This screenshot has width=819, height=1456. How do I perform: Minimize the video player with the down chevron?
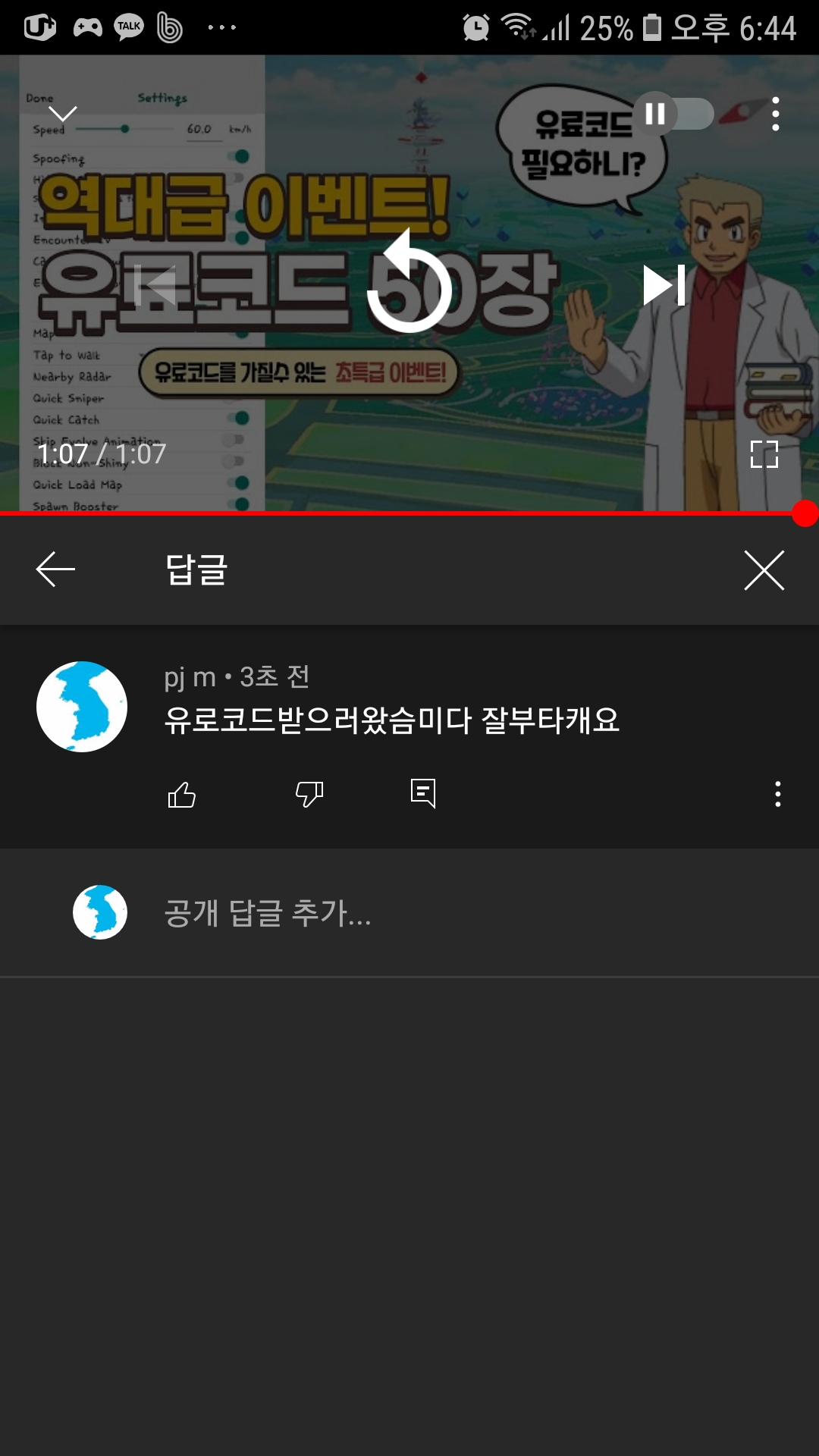[x=62, y=114]
